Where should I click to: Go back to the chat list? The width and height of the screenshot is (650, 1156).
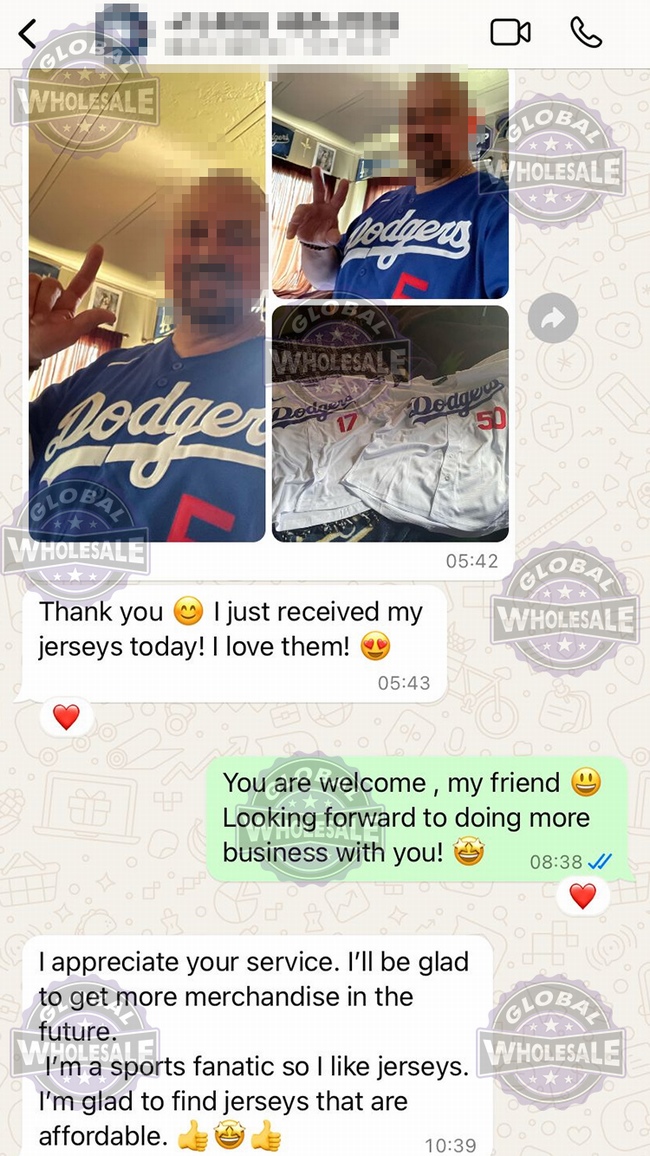coord(28,34)
